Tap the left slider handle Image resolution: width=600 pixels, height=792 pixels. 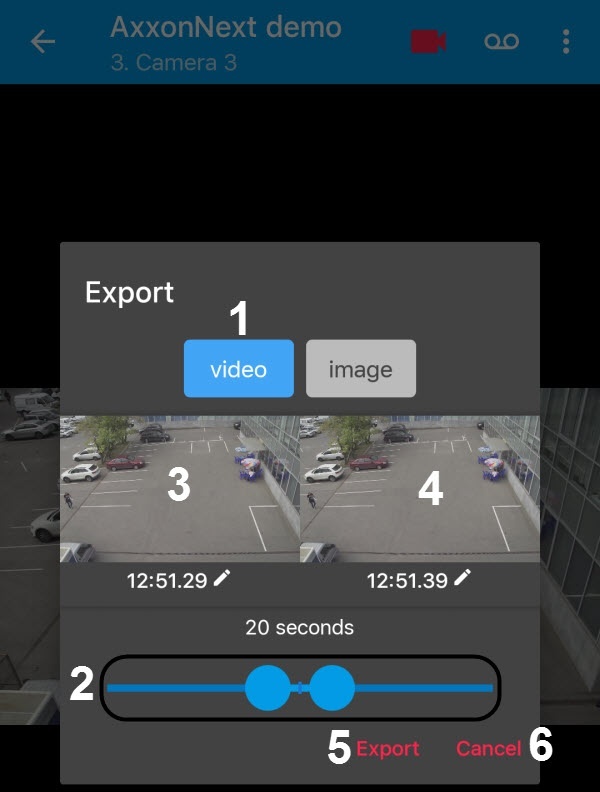pyautogui.click(x=268, y=688)
